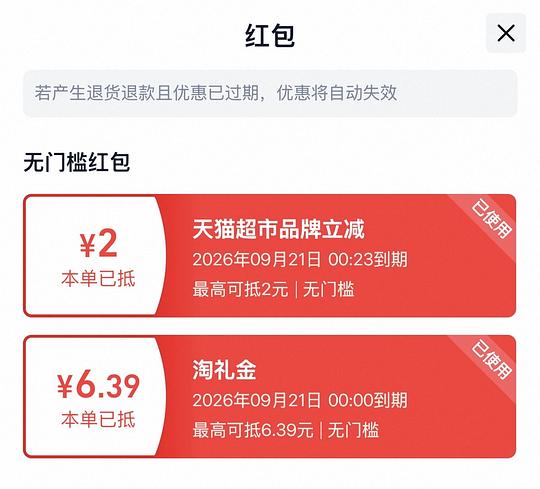This screenshot has width=540, height=489.
Task: Close the 红包 dialog
Action: tap(506, 33)
